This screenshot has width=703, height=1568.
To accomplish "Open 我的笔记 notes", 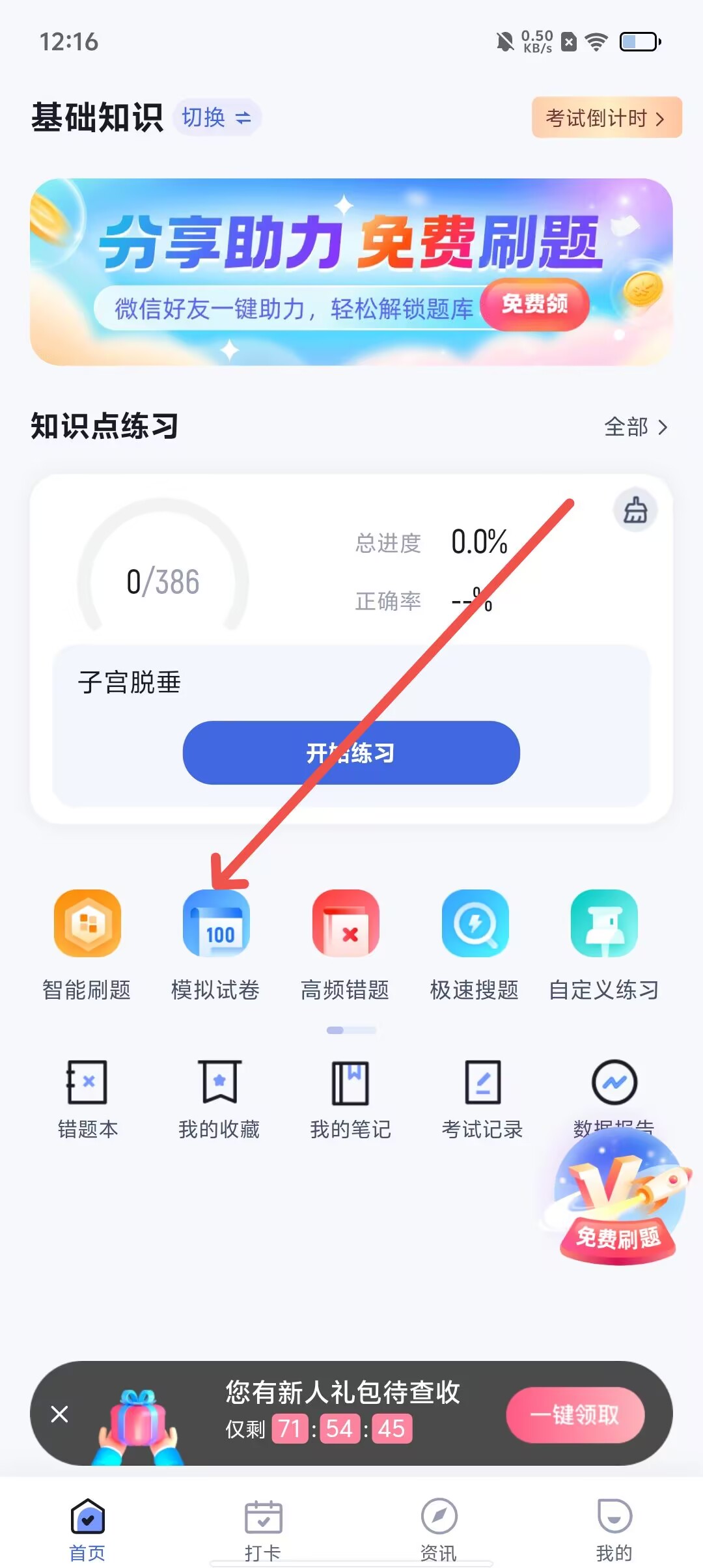I will tap(350, 1098).
